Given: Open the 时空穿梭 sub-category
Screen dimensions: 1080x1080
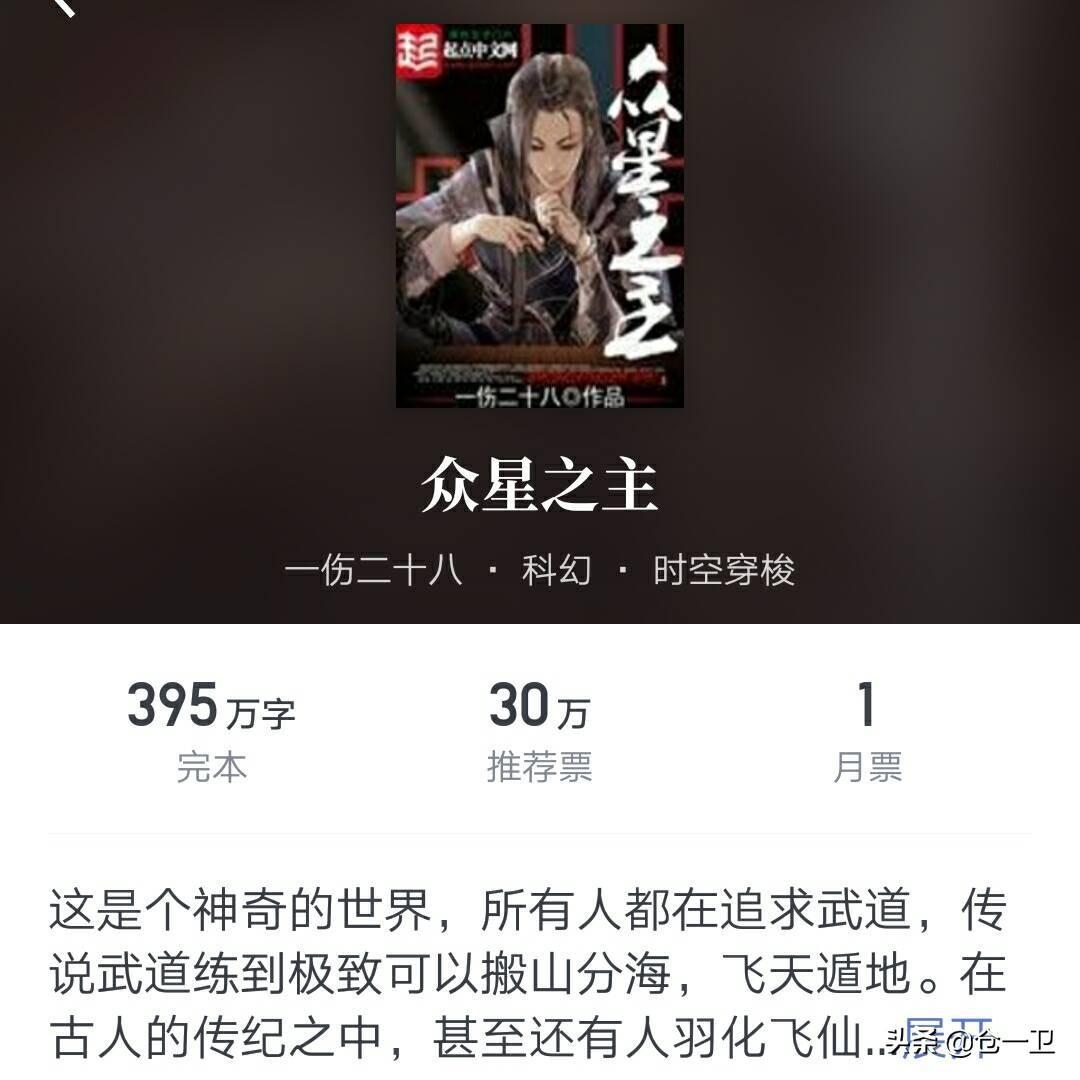Looking at the screenshot, I should (724, 571).
